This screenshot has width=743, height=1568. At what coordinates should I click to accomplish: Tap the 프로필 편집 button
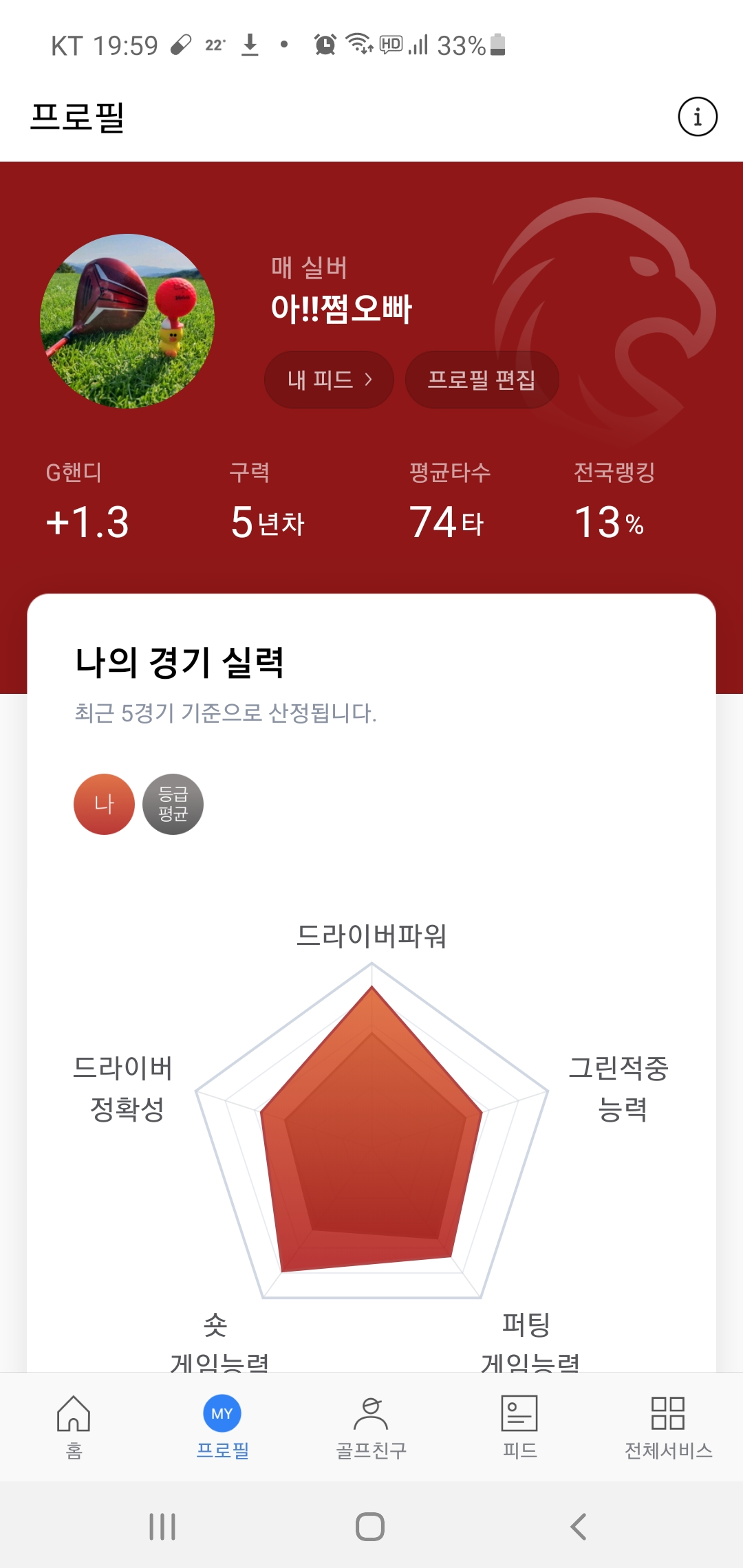482,380
